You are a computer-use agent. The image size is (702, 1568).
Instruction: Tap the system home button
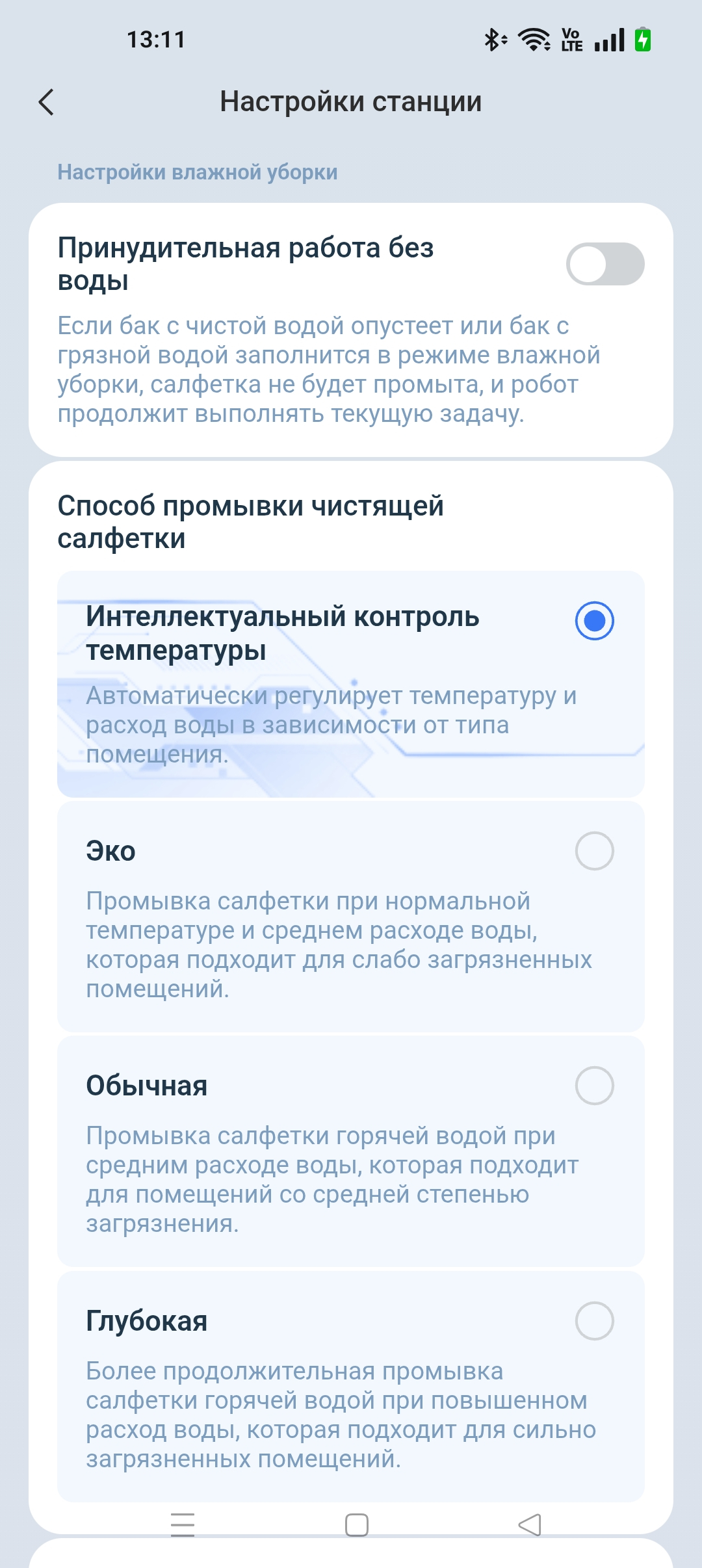click(x=356, y=1524)
